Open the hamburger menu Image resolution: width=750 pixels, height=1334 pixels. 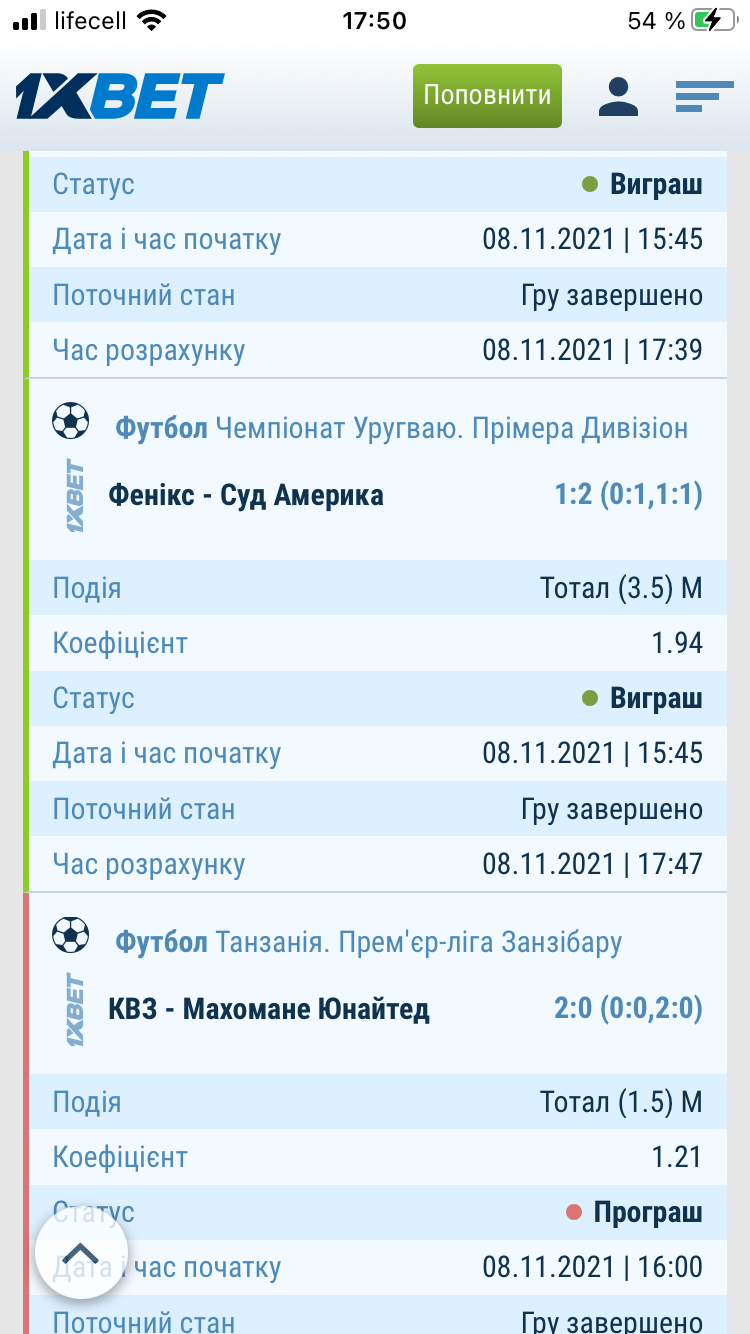[704, 96]
